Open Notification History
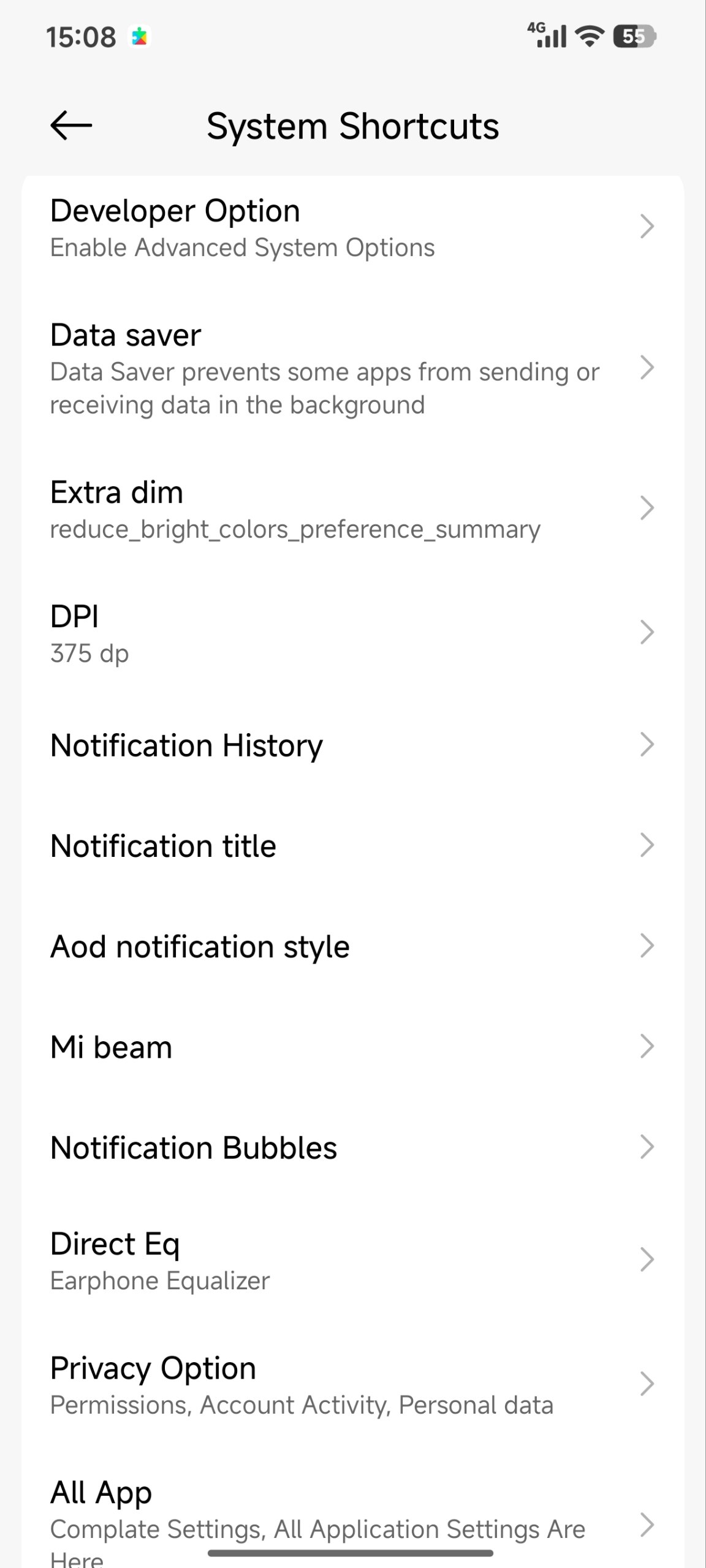 point(353,745)
